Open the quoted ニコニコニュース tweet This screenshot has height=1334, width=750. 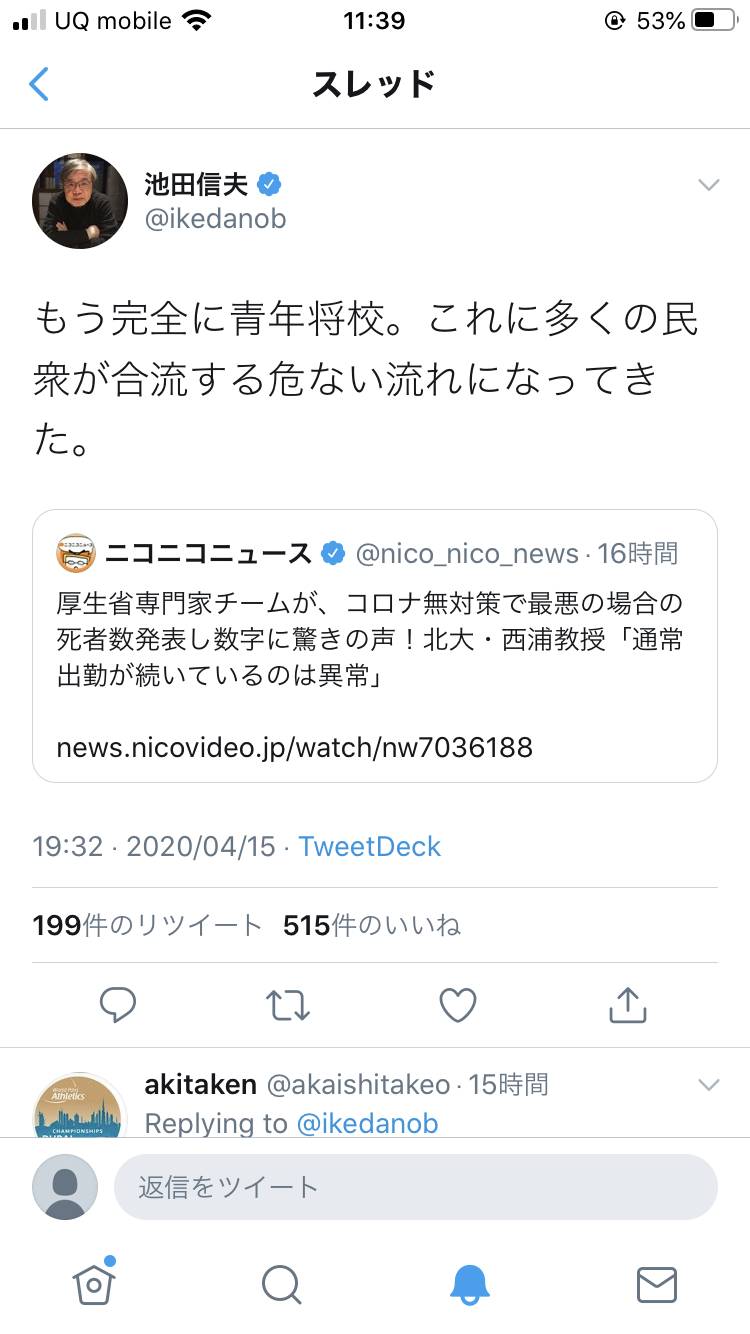click(375, 645)
